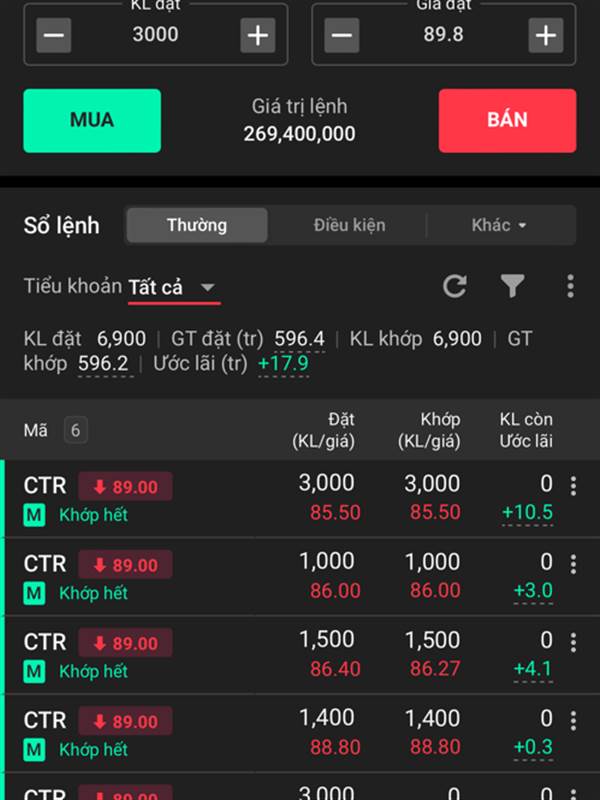
Task: Edit the Giá đặt price field
Action: coord(443,35)
